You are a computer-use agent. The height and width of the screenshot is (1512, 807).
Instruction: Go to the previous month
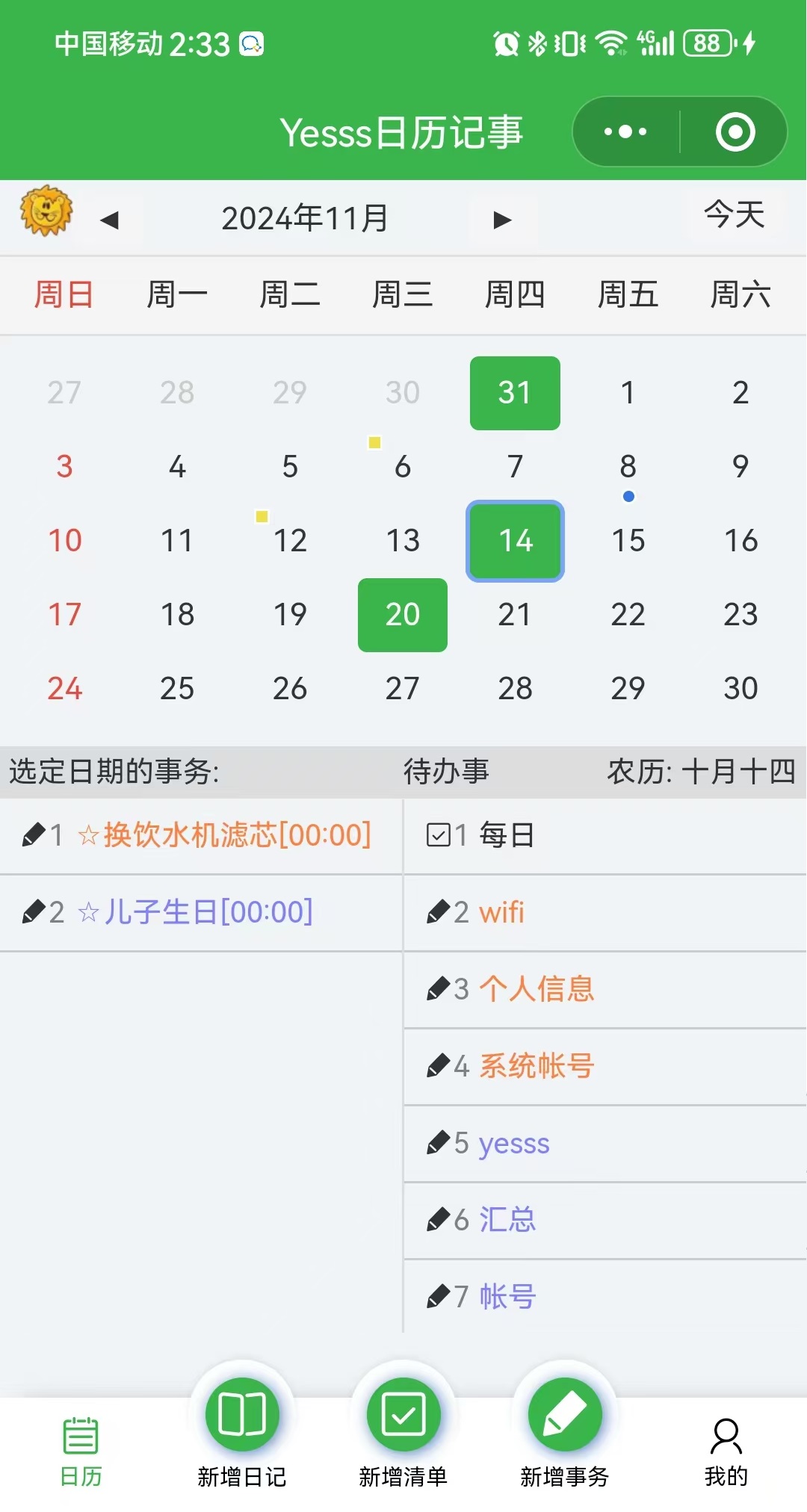110,220
